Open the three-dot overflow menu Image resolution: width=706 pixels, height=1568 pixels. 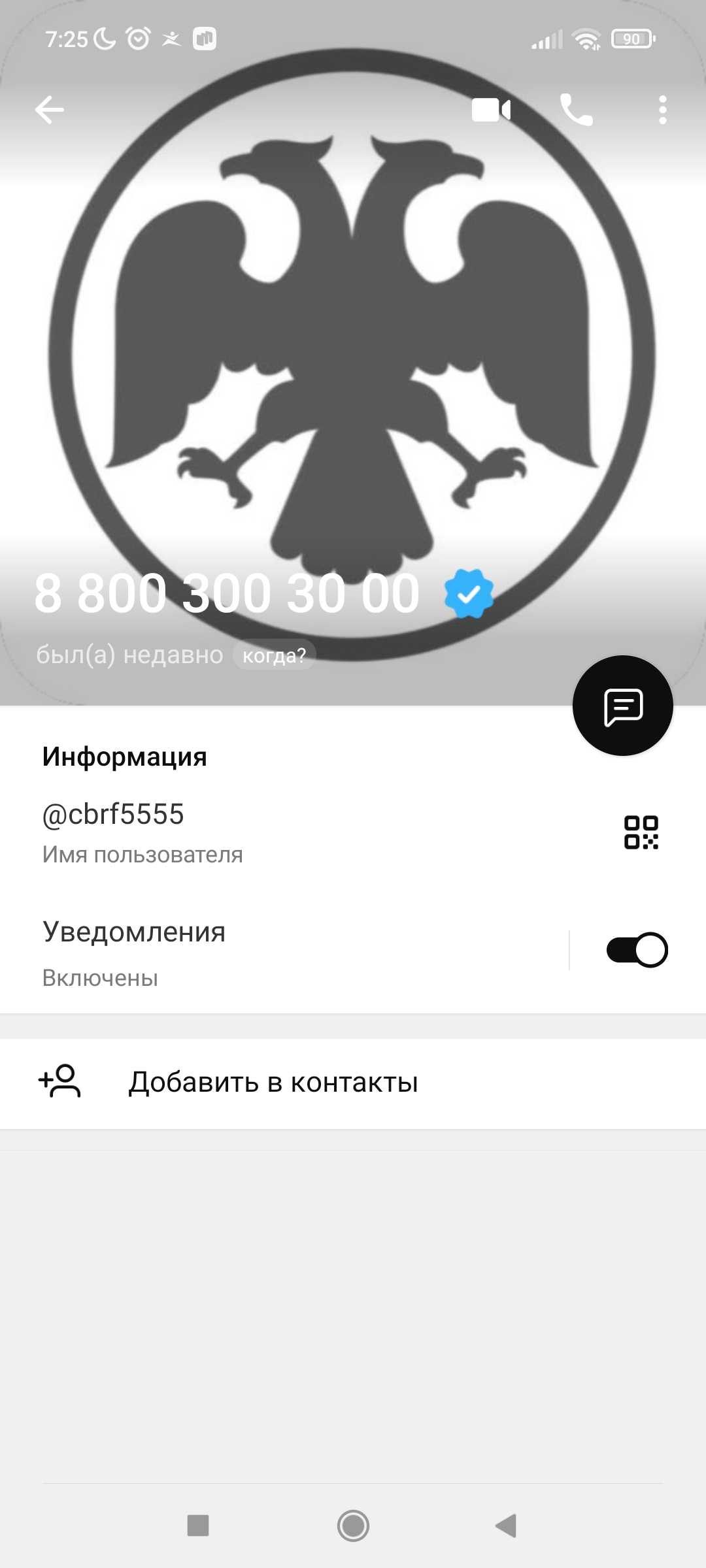click(662, 110)
